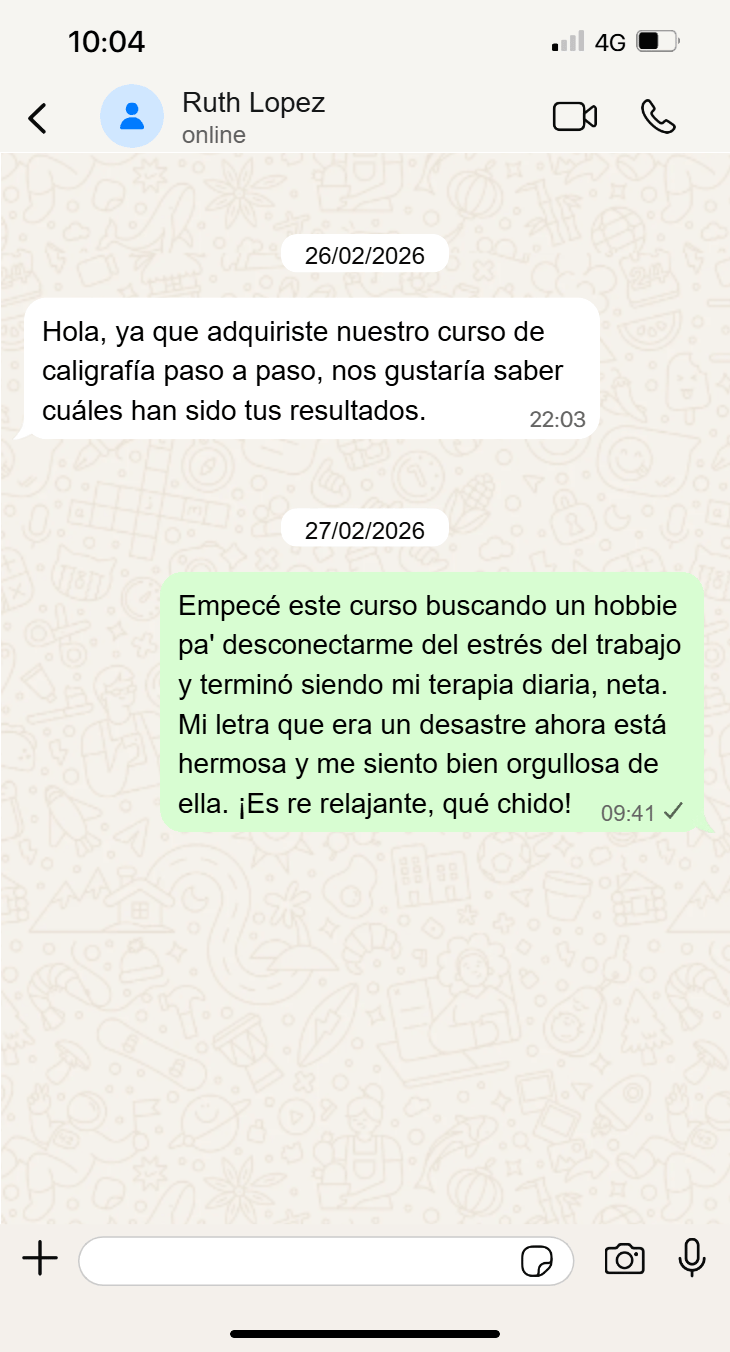This screenshot has height=1352, width=730.
Task: Open the attachment plus menu
Action: (x=40, y=1259)
